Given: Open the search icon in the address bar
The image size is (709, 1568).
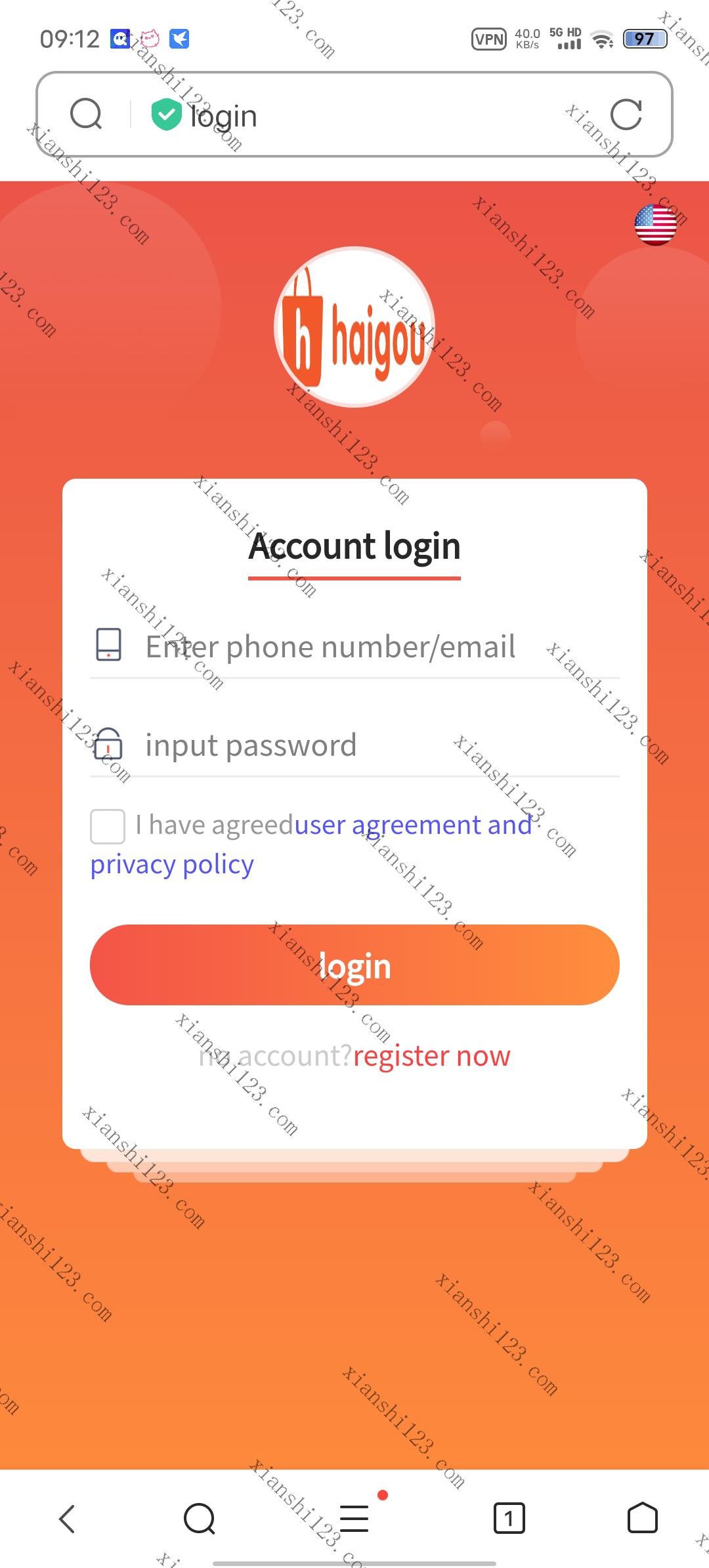Looking at the screenshot, I should click(x=86, y=114).
